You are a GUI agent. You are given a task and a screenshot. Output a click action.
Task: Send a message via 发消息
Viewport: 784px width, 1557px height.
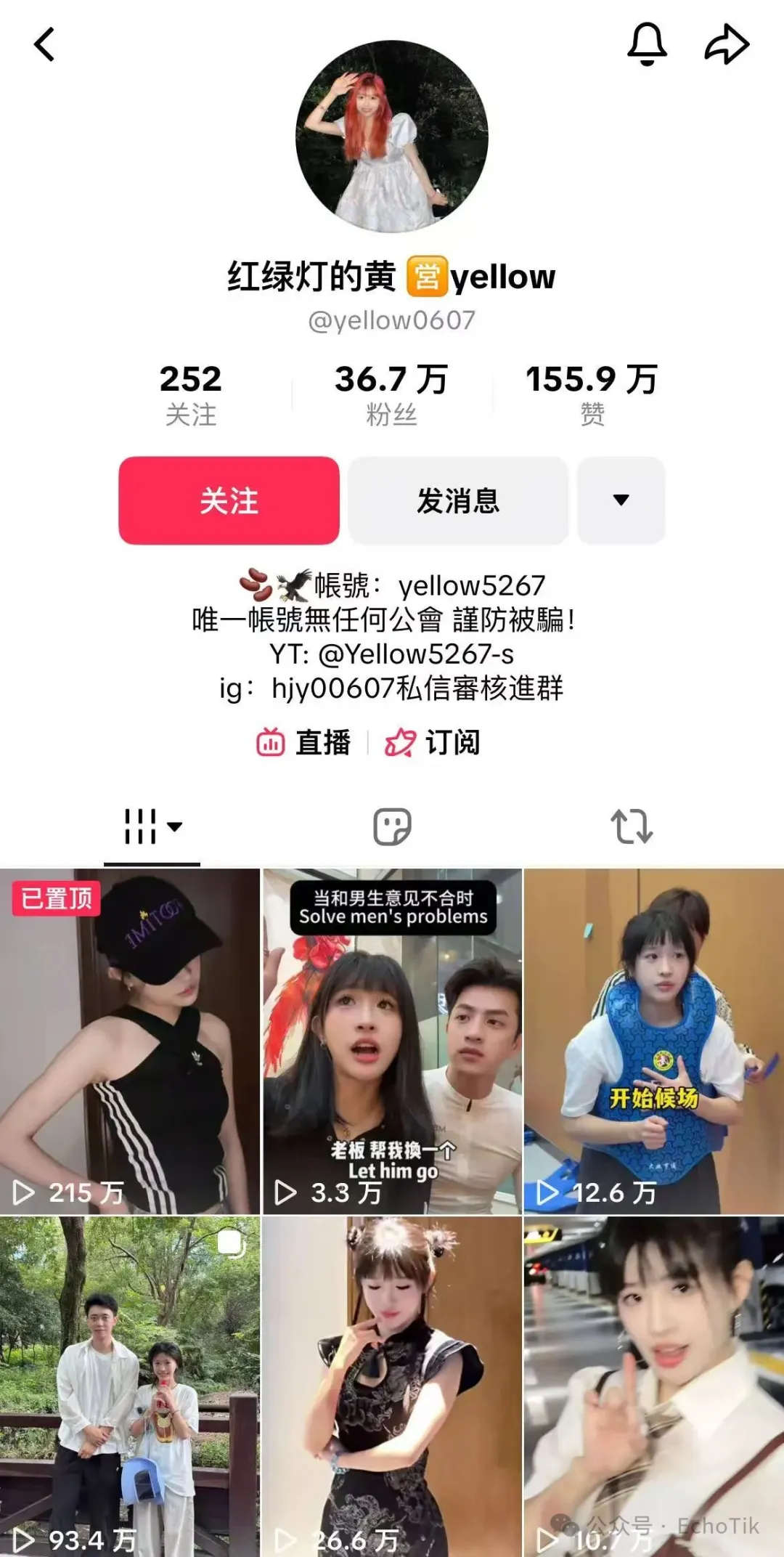pyautogui.click(x=458, y=500)
